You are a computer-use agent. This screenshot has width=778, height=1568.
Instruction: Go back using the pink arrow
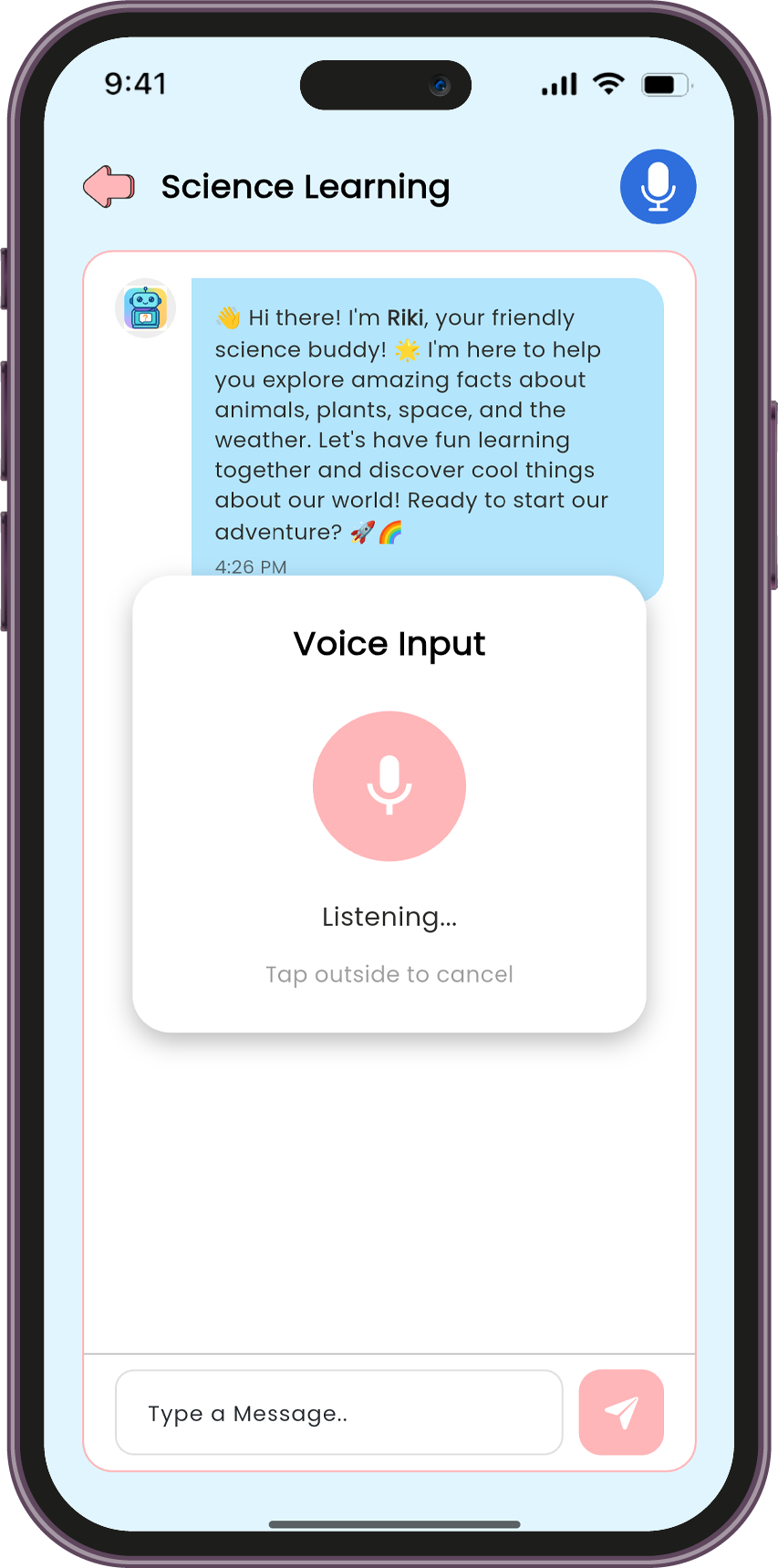[x=109, y=186]
